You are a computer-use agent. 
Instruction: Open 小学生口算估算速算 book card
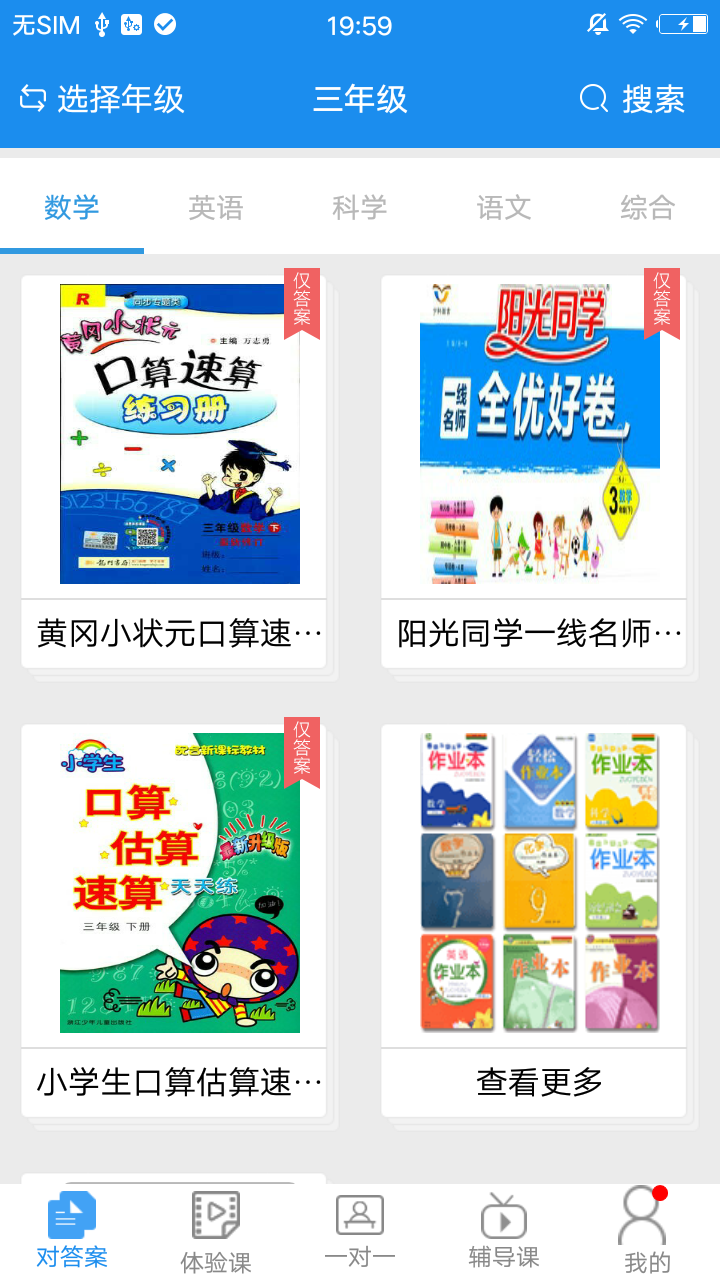(x=174, y=920)
